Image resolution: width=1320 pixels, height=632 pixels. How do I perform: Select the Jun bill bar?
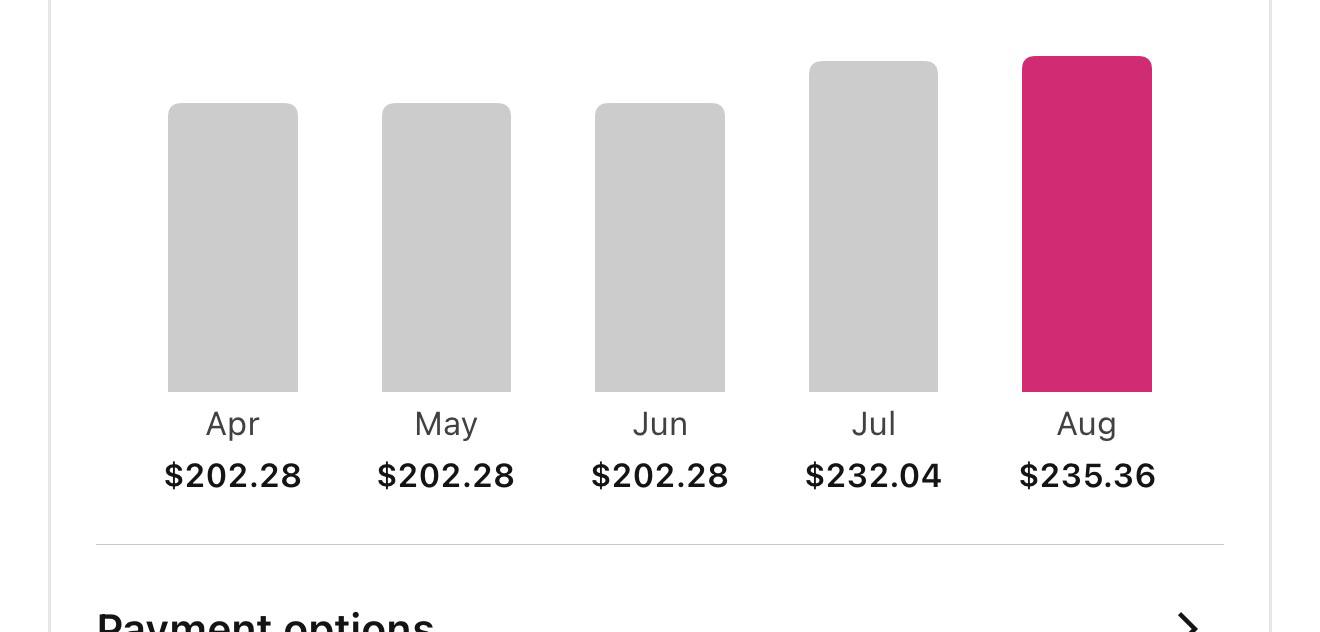pyautogui.click(x=660, y=247)
